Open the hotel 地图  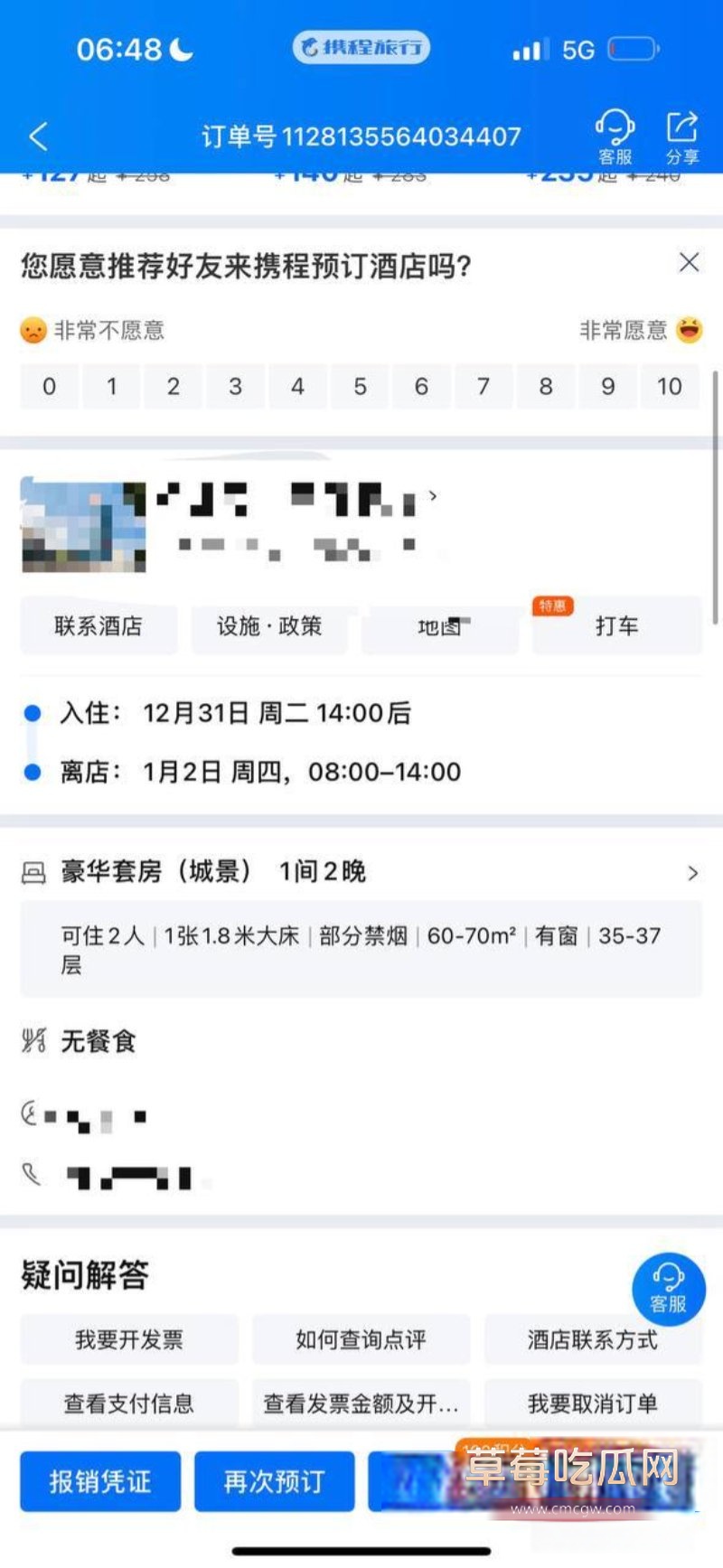coord(440,626)
